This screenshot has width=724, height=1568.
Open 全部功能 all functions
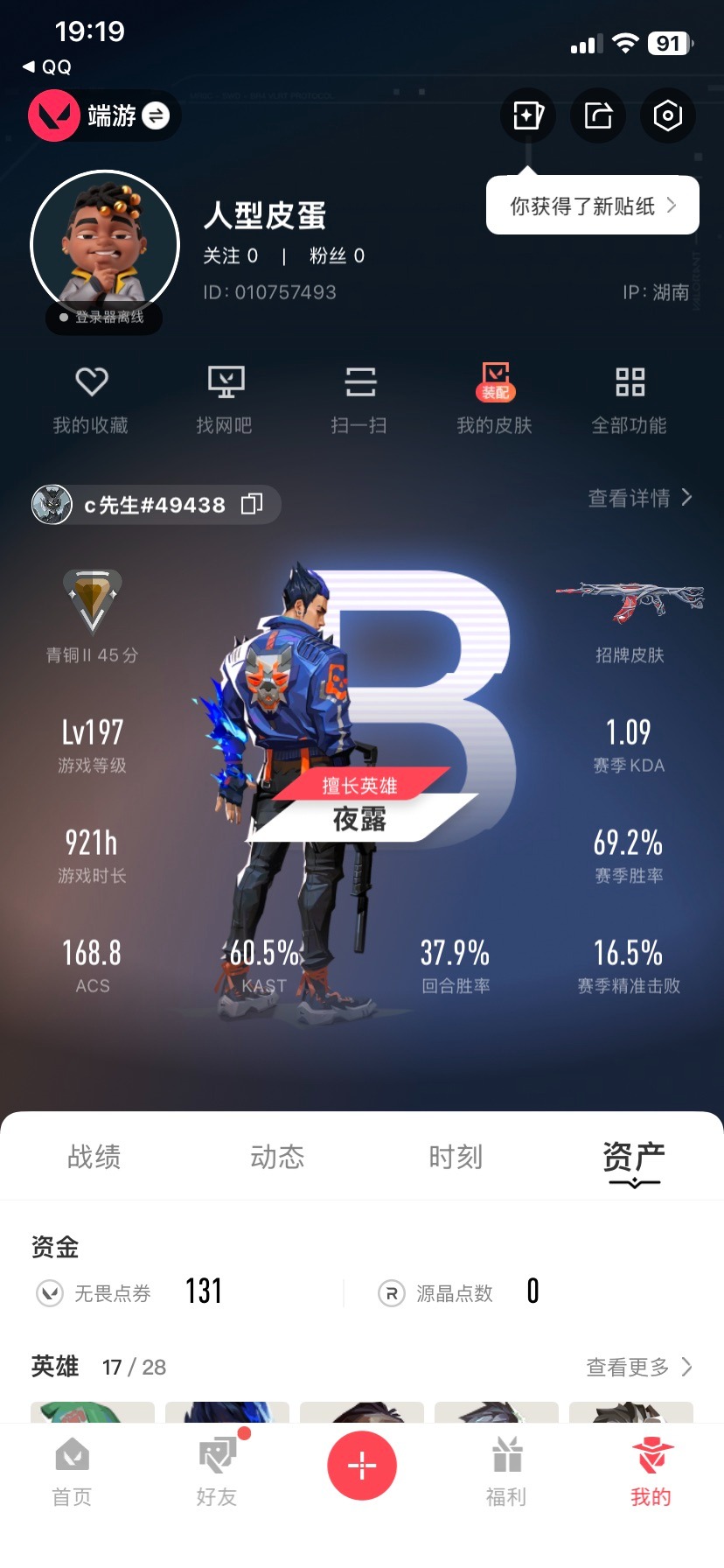click(630, 399)
